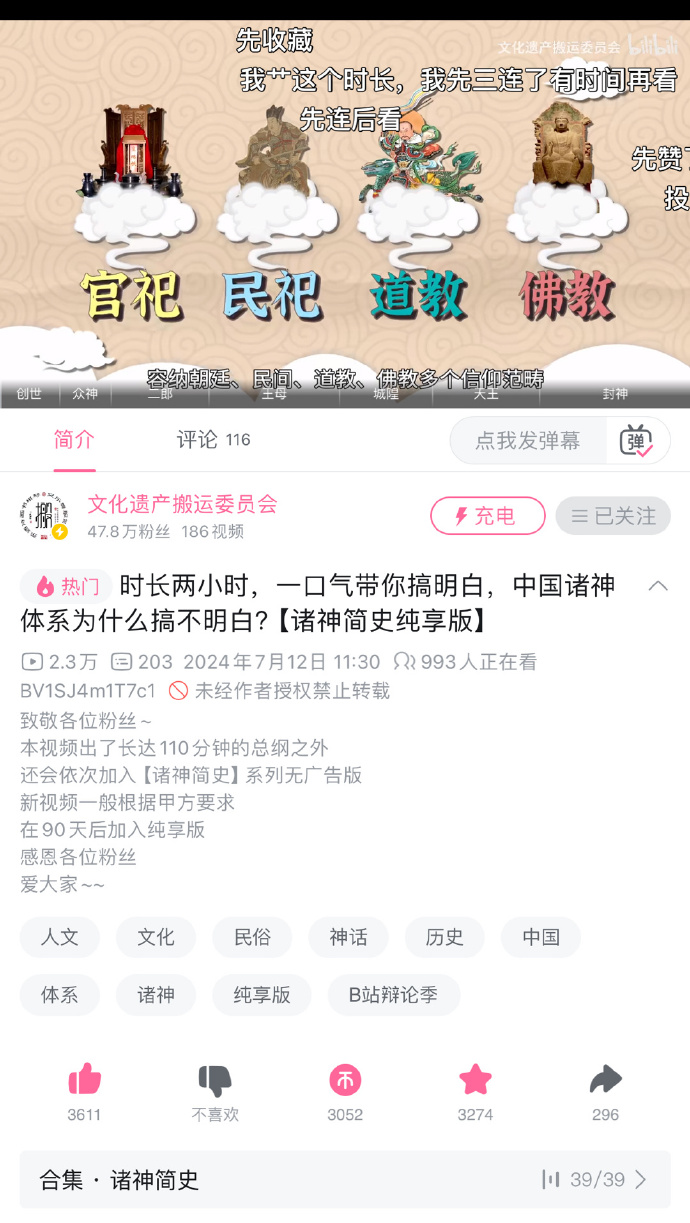
Task: Select the 人文 tag chip
Action: coord(60,937)
